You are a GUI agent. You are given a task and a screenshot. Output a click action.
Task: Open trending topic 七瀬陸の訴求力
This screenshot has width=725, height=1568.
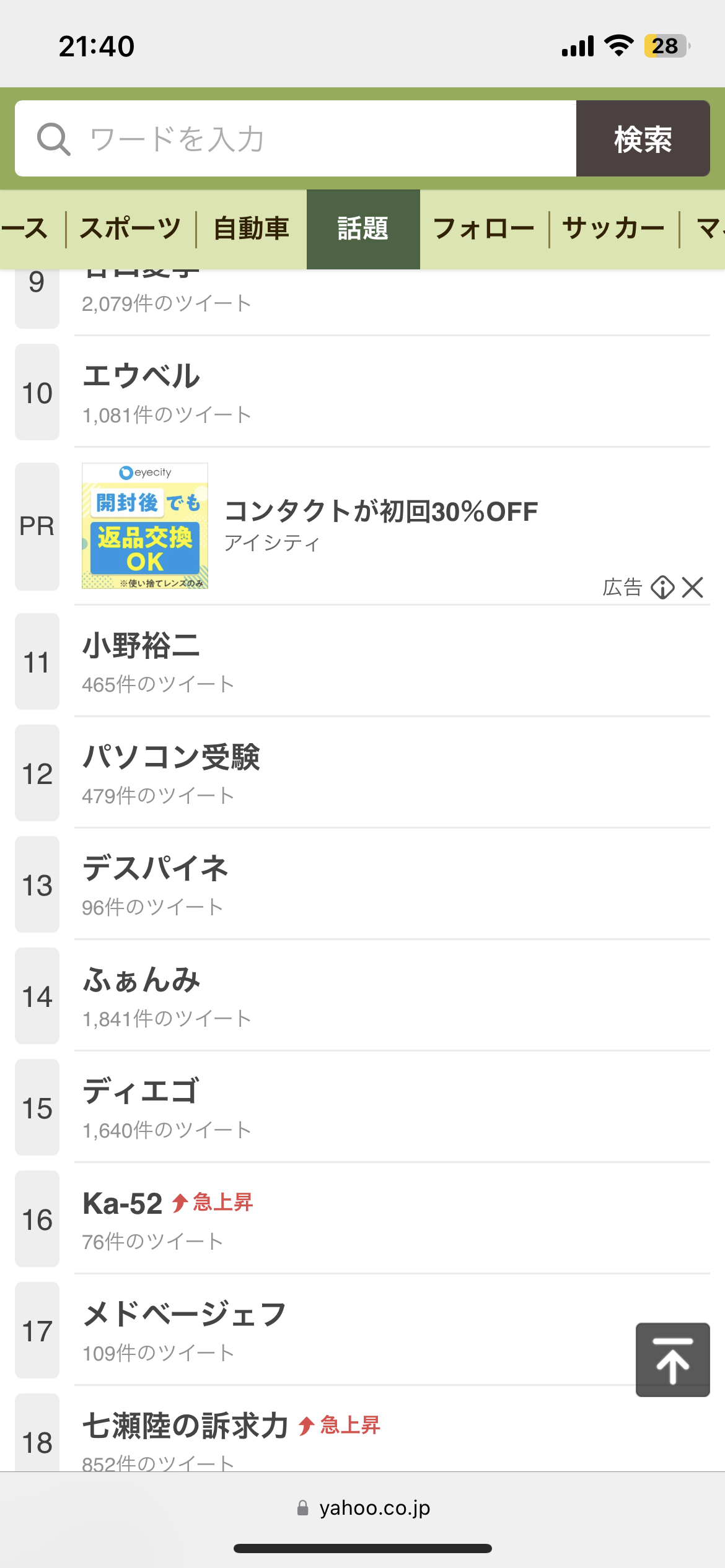point(362,1432)
